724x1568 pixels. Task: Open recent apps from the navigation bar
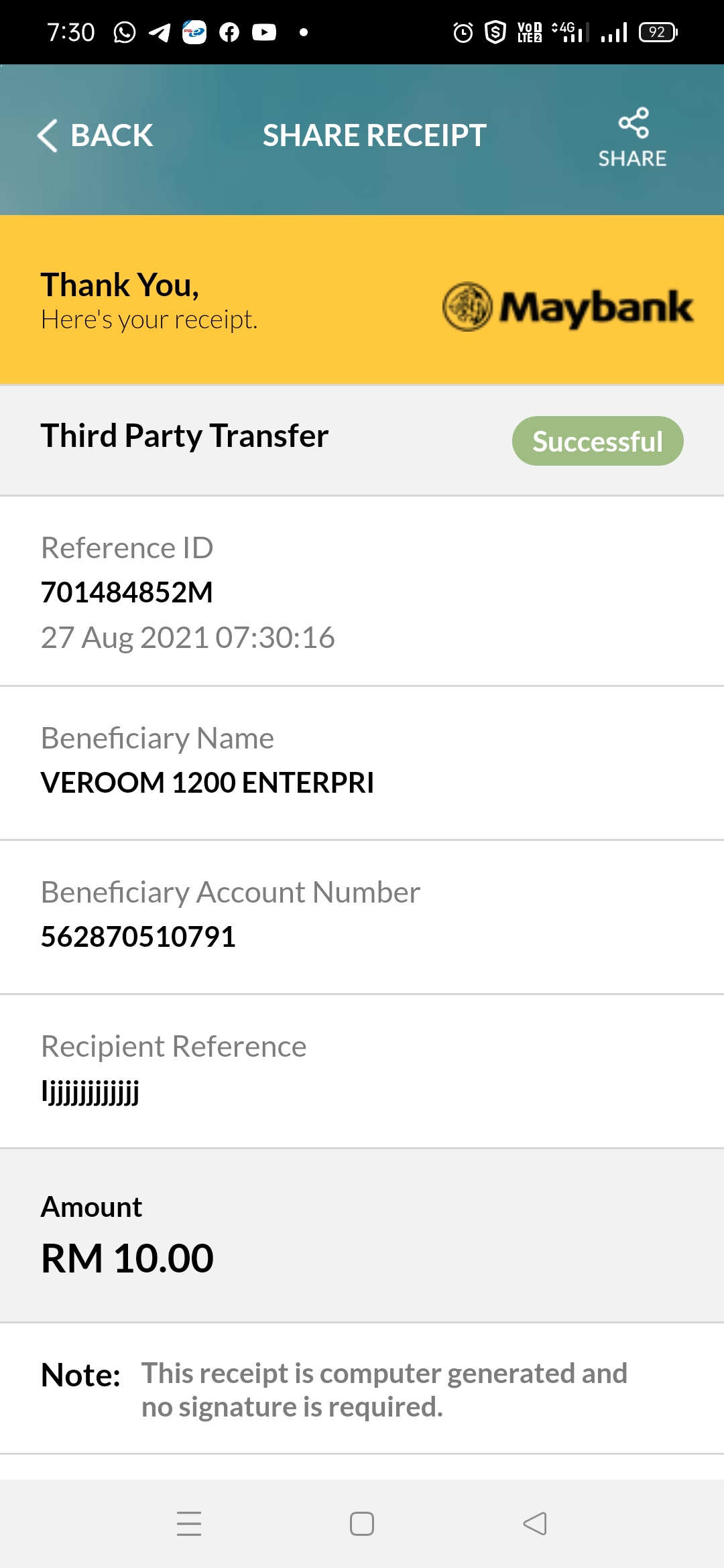189,1523
